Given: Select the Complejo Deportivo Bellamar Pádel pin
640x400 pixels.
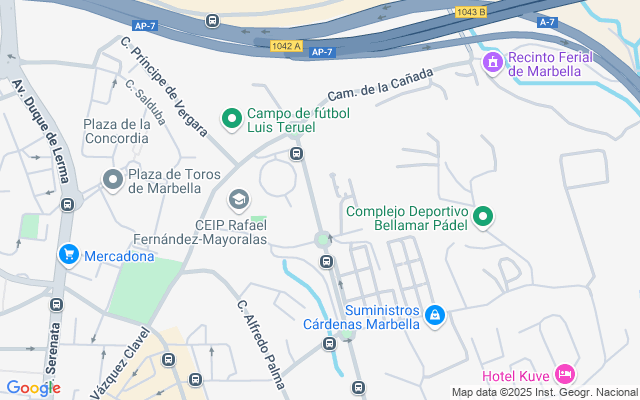Looking at the screenshot, I should click(484, 217).
